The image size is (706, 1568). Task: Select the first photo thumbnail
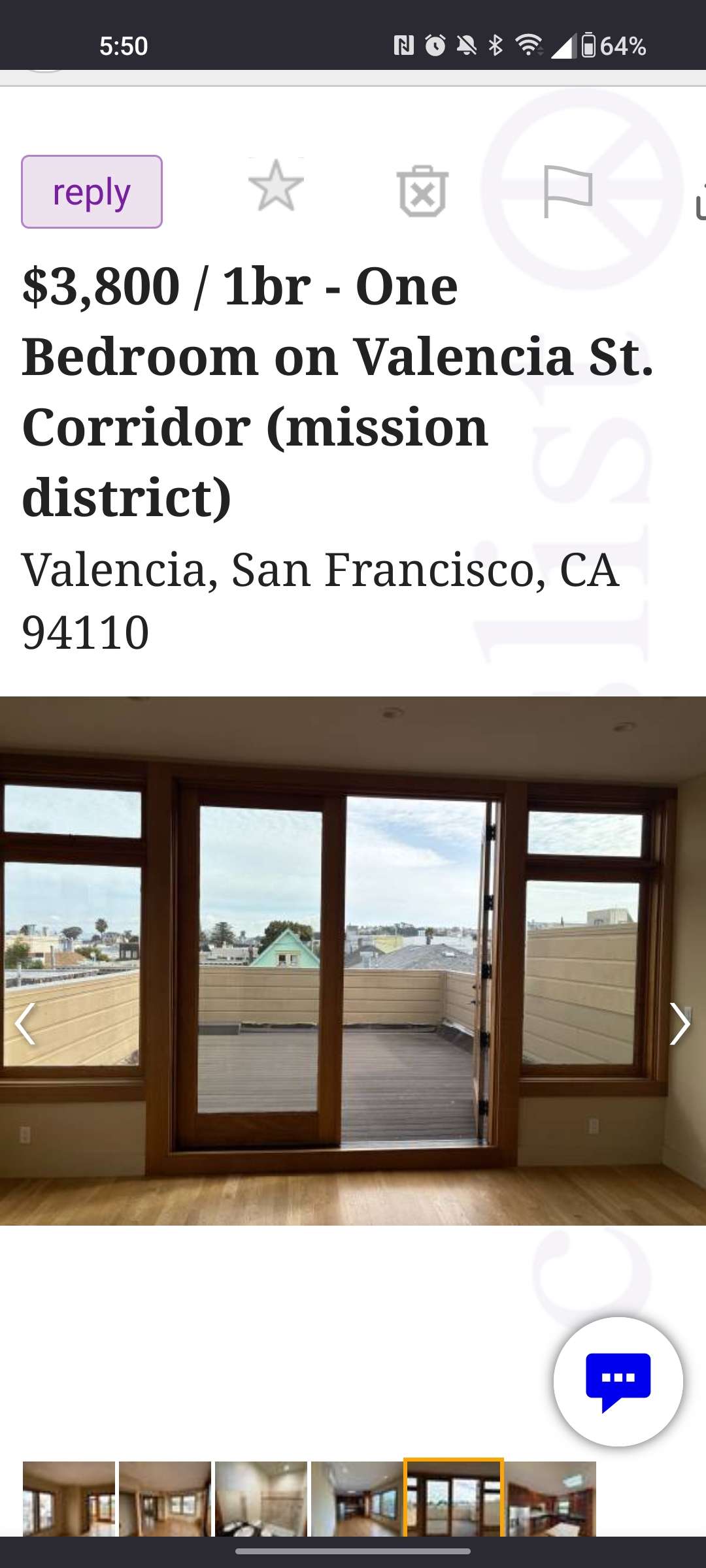coord(69,1498)
